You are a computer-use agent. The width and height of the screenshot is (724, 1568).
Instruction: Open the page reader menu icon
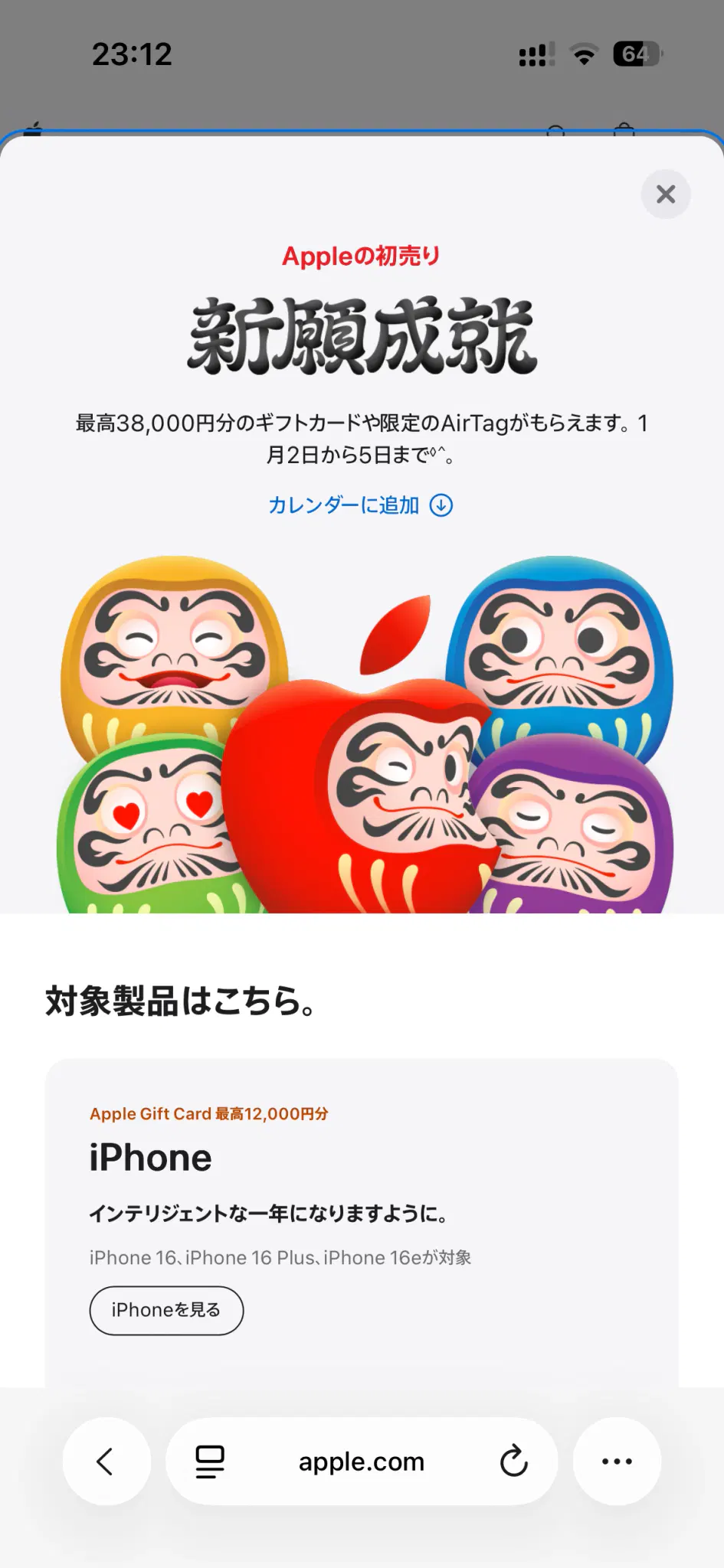tap(210, 1461)
